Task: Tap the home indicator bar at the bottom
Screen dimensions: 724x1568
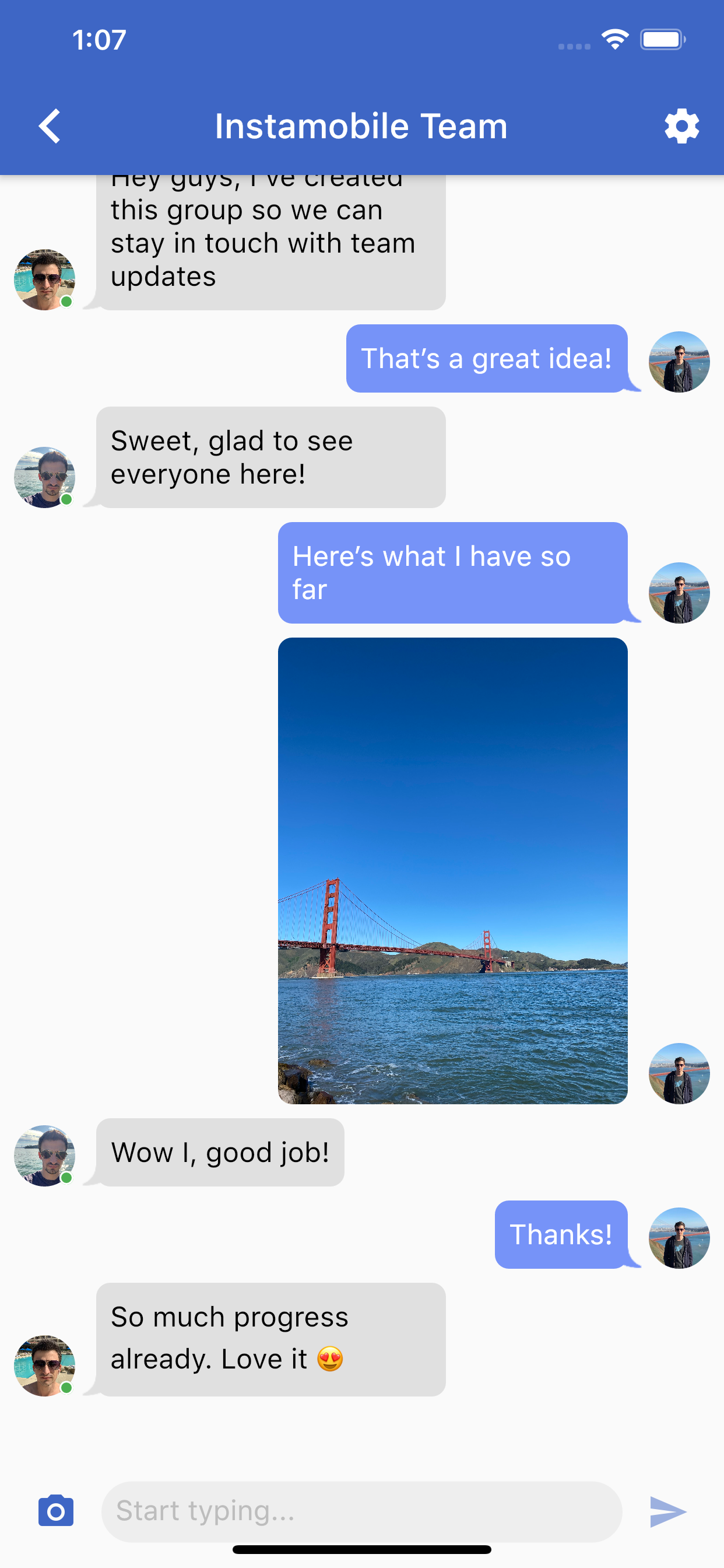Action: tap(361, 1548)
